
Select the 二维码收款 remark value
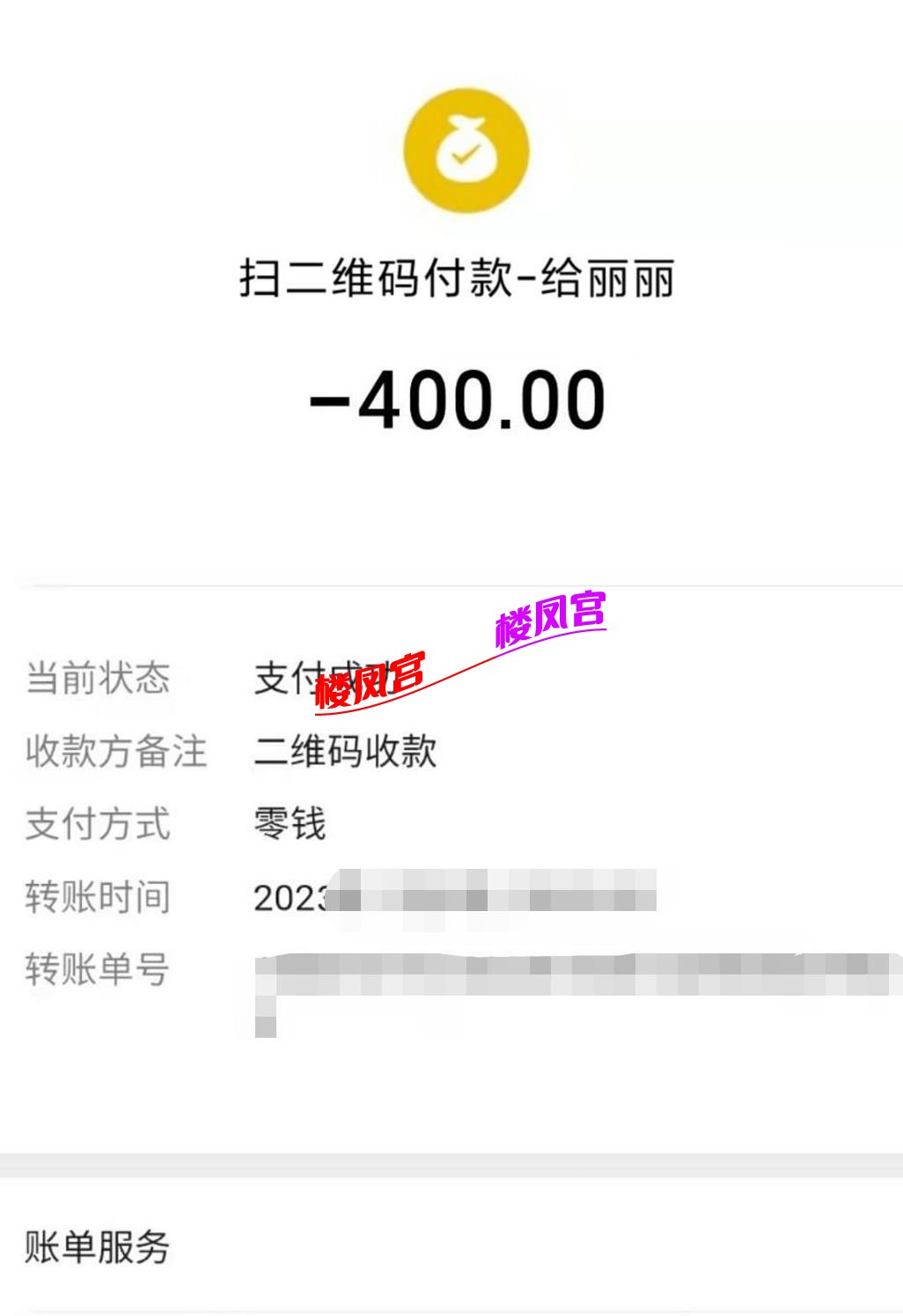coord(348,751)
